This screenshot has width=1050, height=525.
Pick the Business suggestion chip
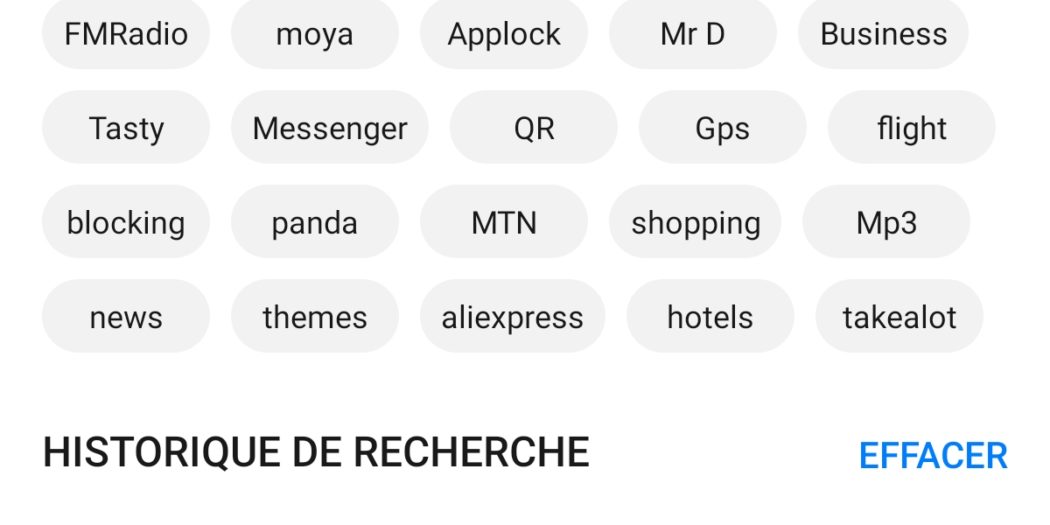click(x=883, y=34)
